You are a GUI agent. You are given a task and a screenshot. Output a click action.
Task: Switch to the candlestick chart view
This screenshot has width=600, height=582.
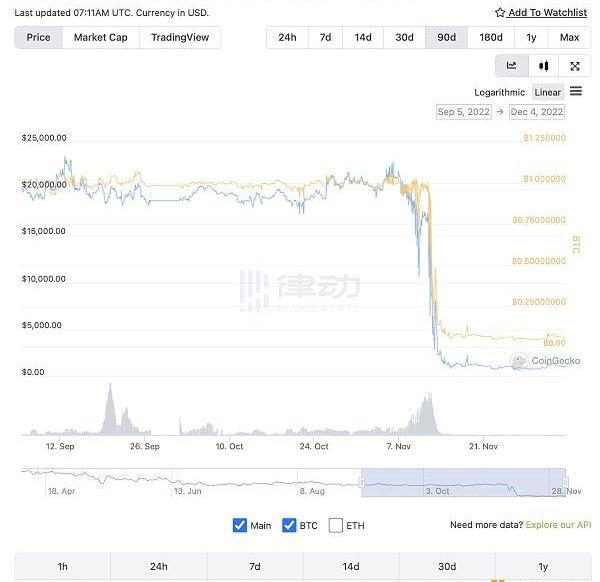tap(543, 66)
